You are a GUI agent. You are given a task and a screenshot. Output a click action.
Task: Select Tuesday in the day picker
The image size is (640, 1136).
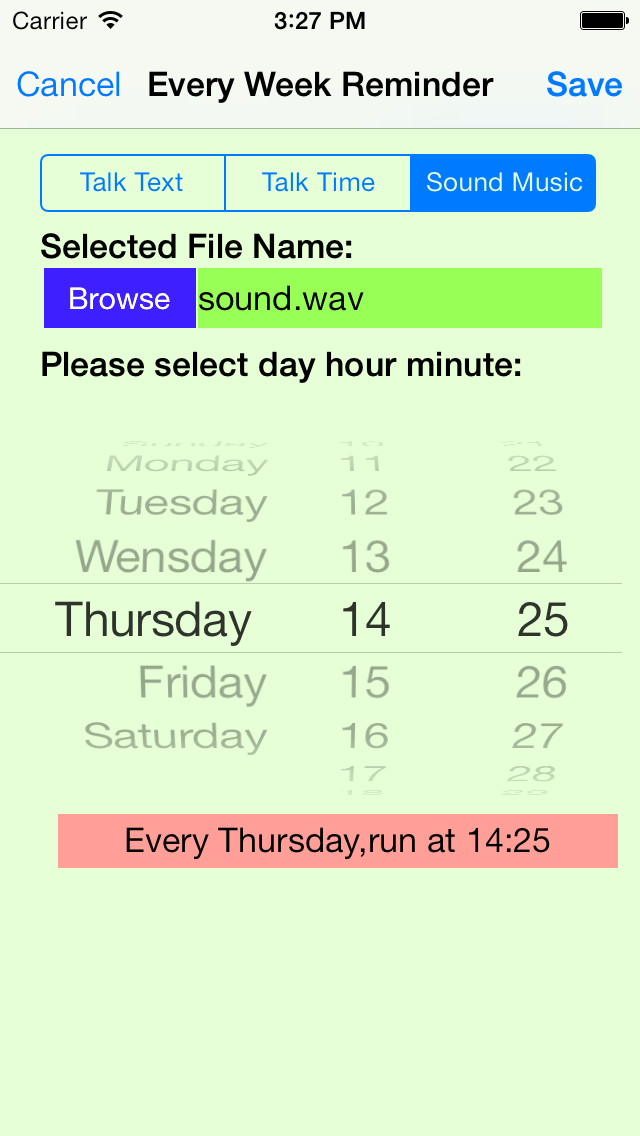click(182, 503)
